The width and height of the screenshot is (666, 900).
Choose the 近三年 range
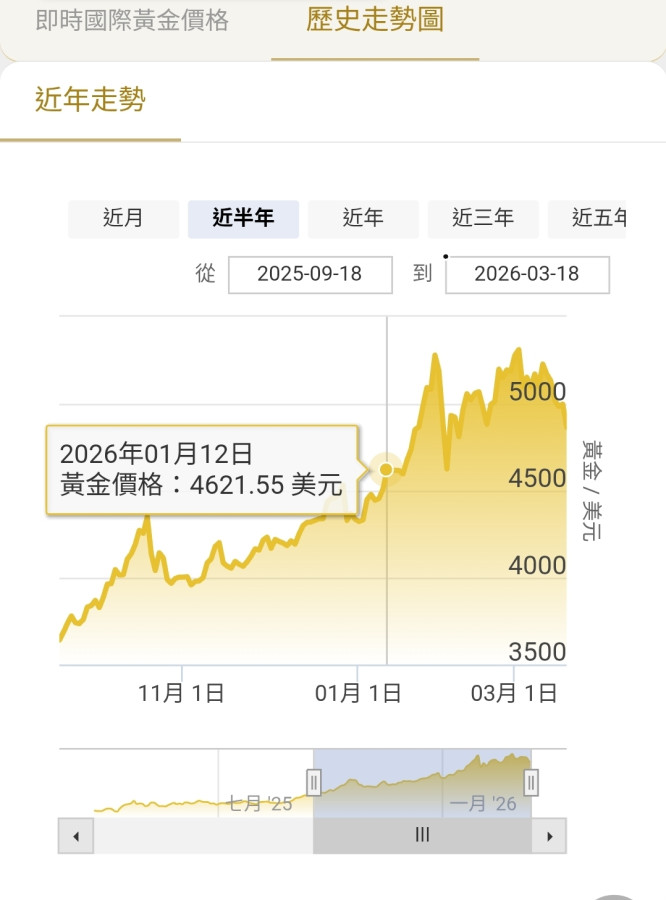pos(483,218)
